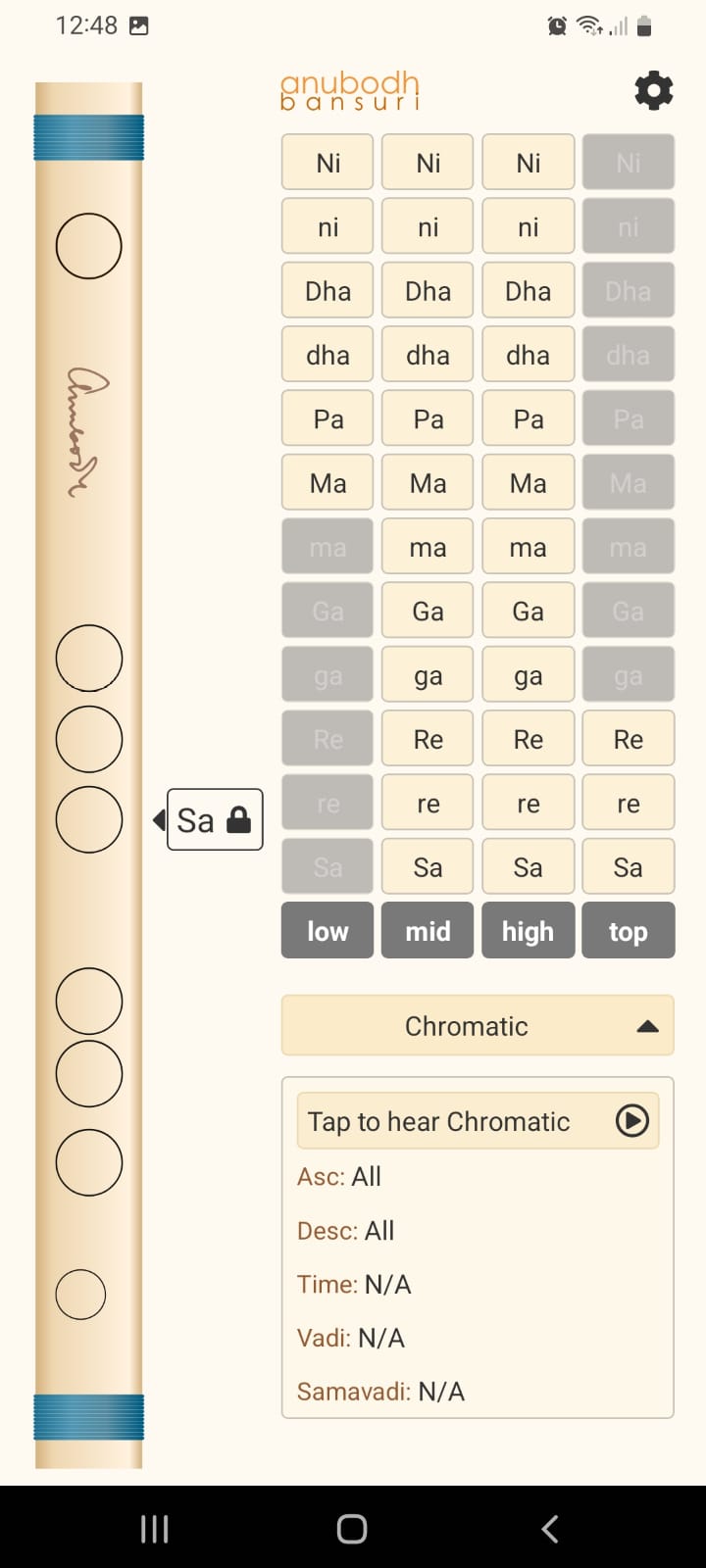Play lowercase ga in the high column
706x1568 pixels.
tap(528, 675)
